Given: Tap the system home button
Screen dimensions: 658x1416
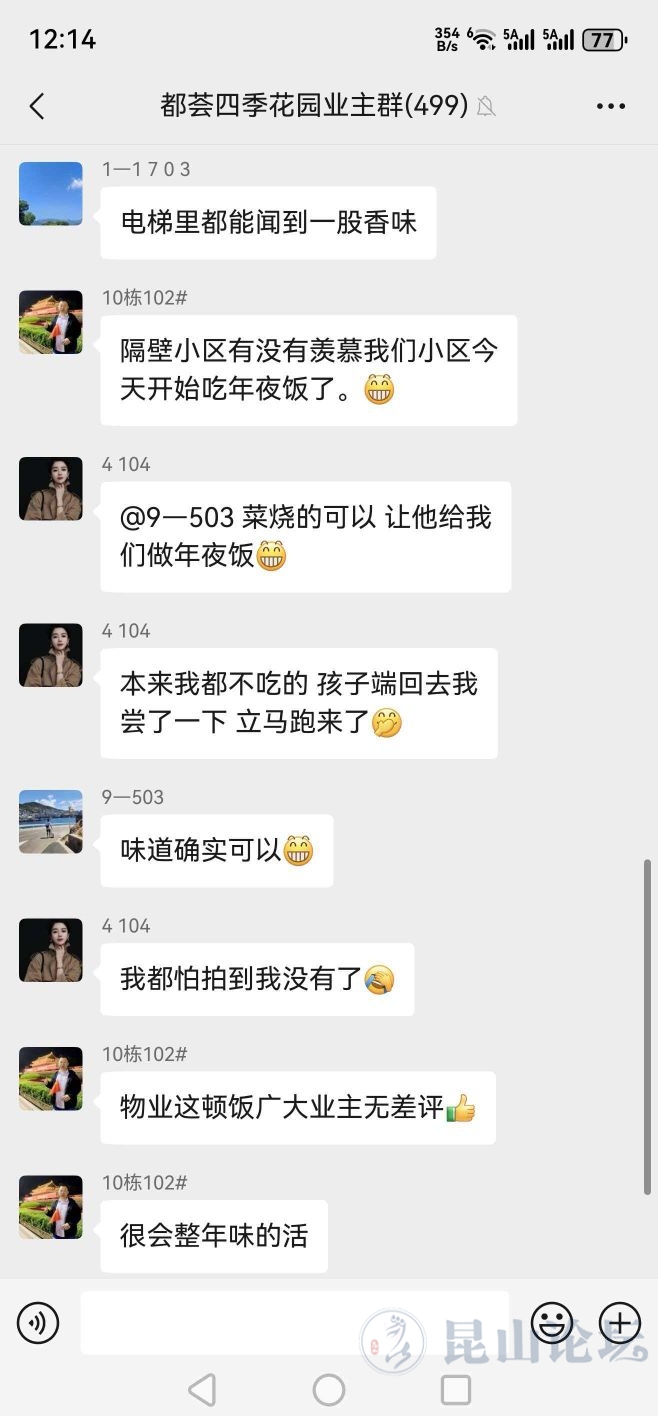Looking at the screenshot, I should coord(329,1389).
